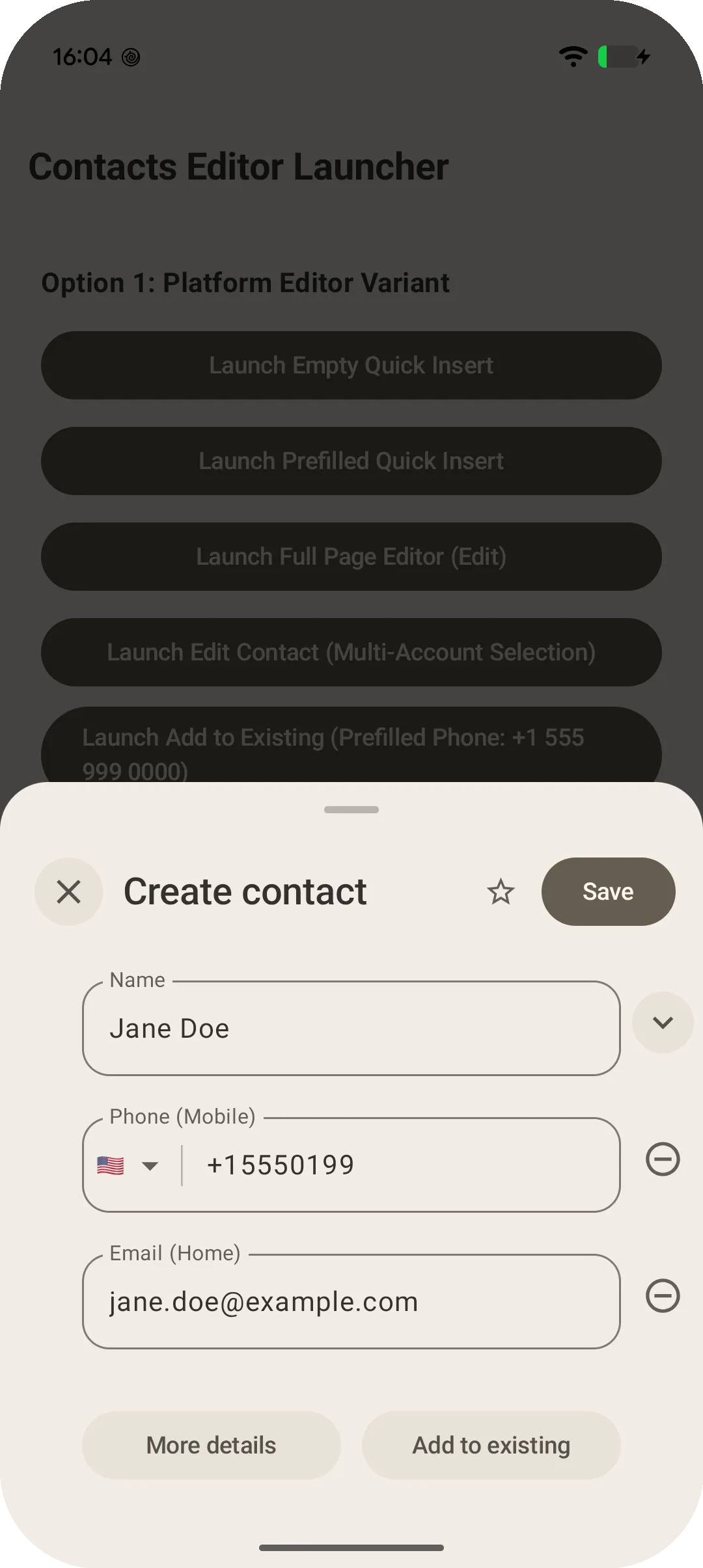
Task: Edit the Name field with Jane Doe
Action: 351,1028
